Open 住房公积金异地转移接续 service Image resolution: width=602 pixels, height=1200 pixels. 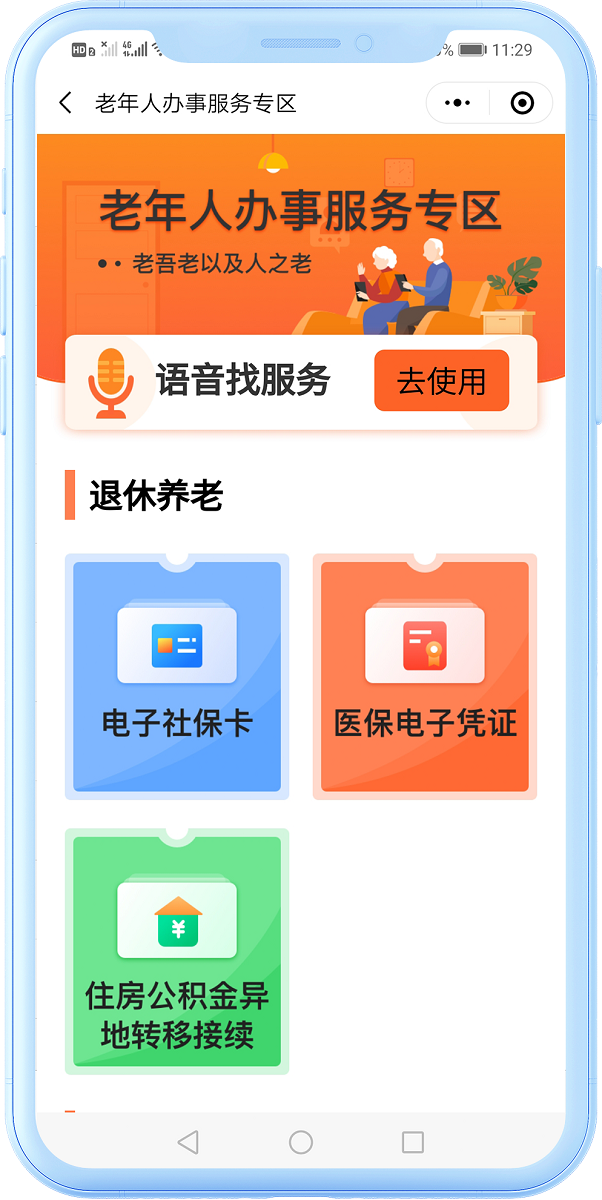(177, 951)
